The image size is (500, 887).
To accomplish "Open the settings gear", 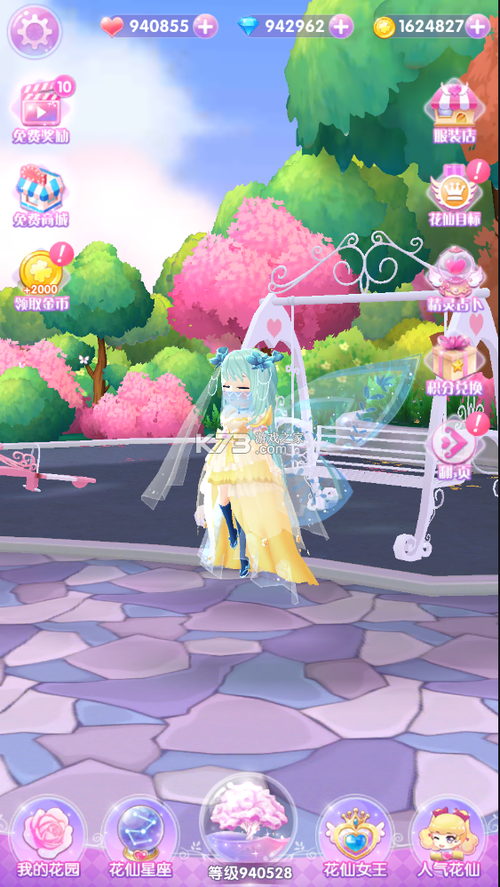I will [x=35, y=32].
